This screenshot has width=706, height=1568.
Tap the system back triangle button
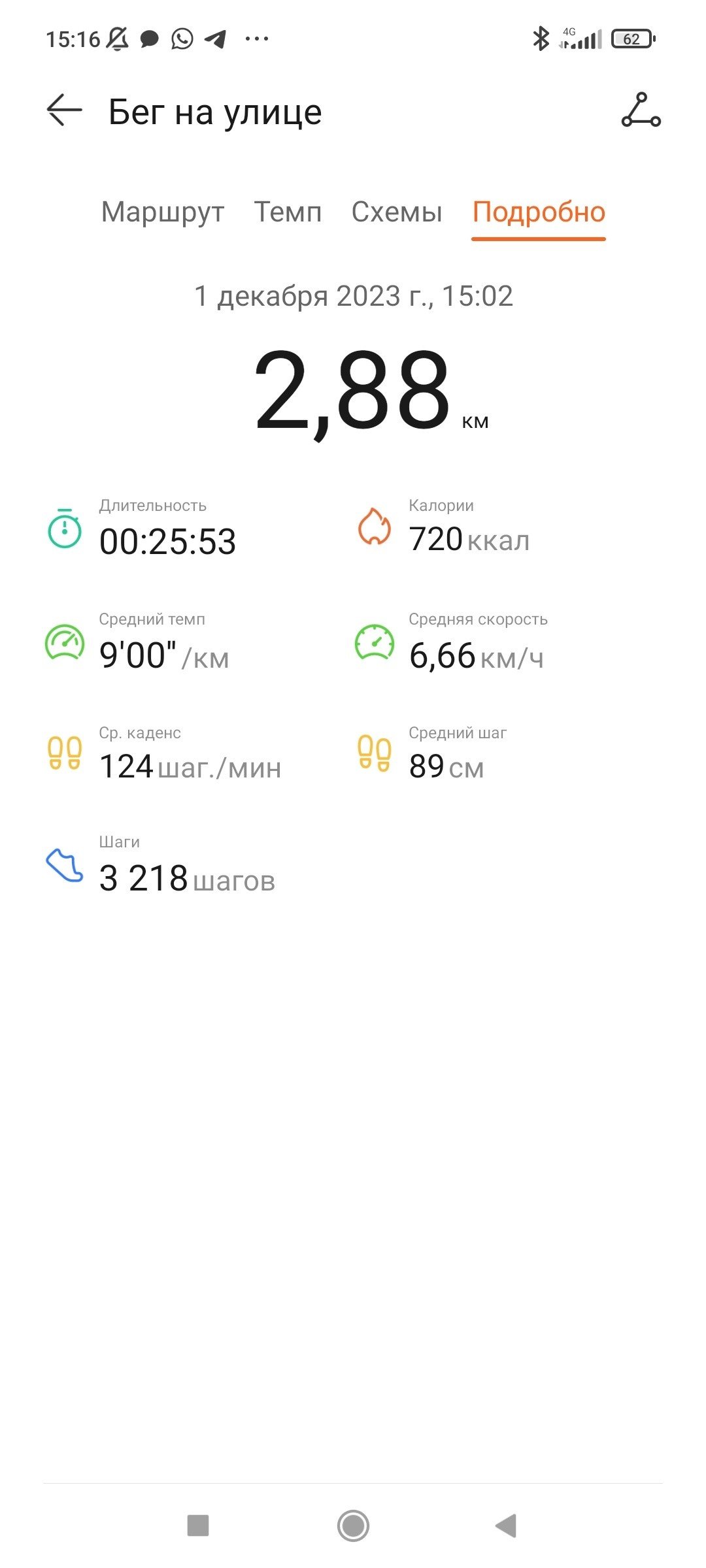tap(506, 1526)
